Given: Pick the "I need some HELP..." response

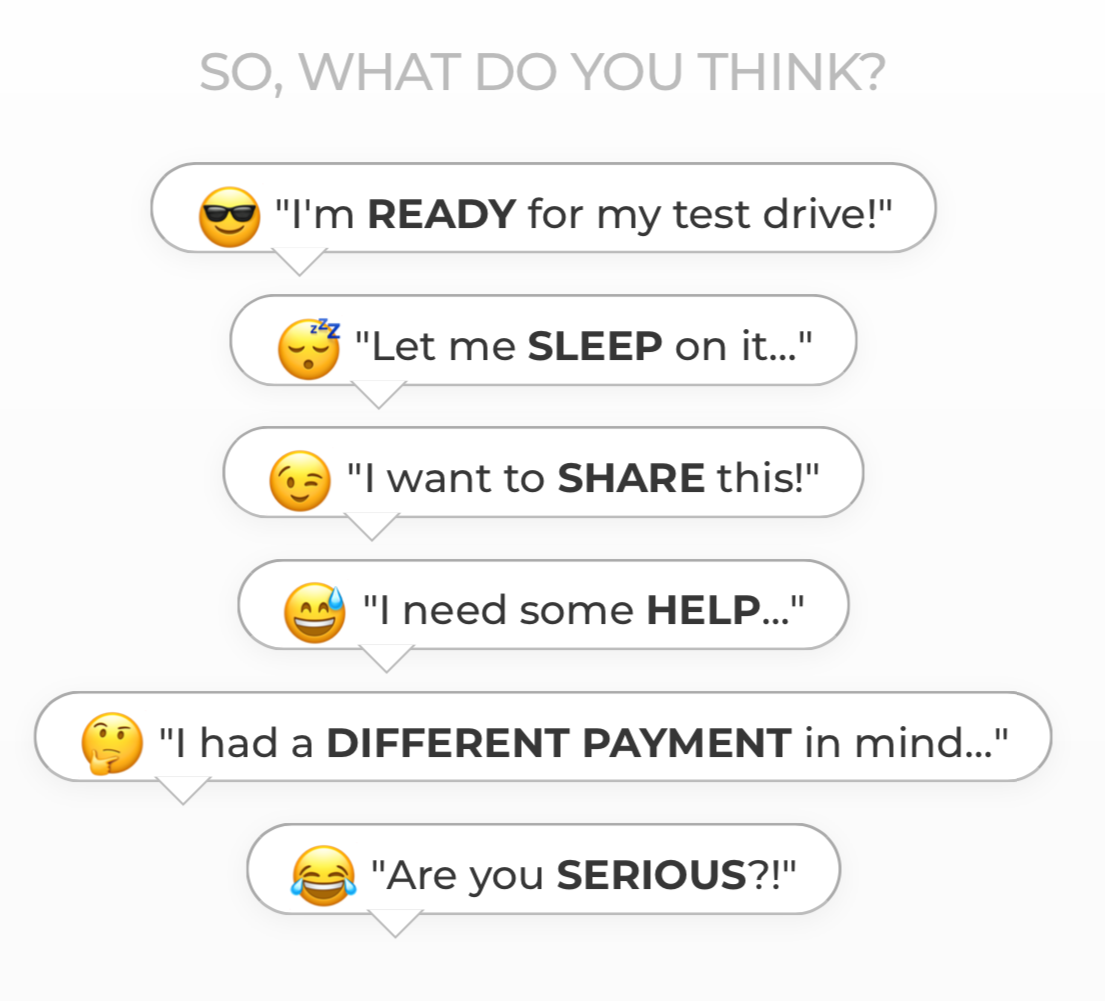Looking at the screenshot, I should pyautogui.click(x=543, y=605).
